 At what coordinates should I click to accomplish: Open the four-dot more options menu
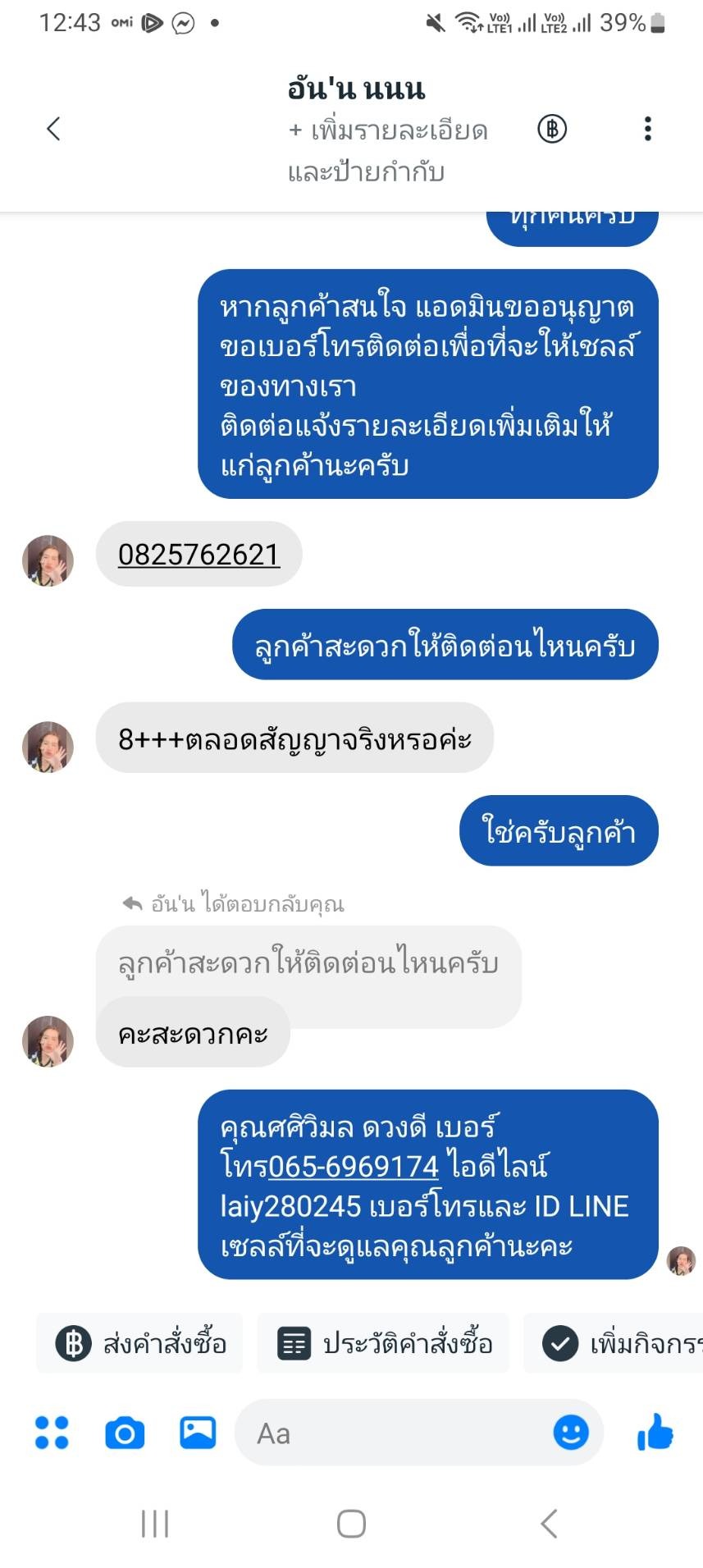point(52,1433)
